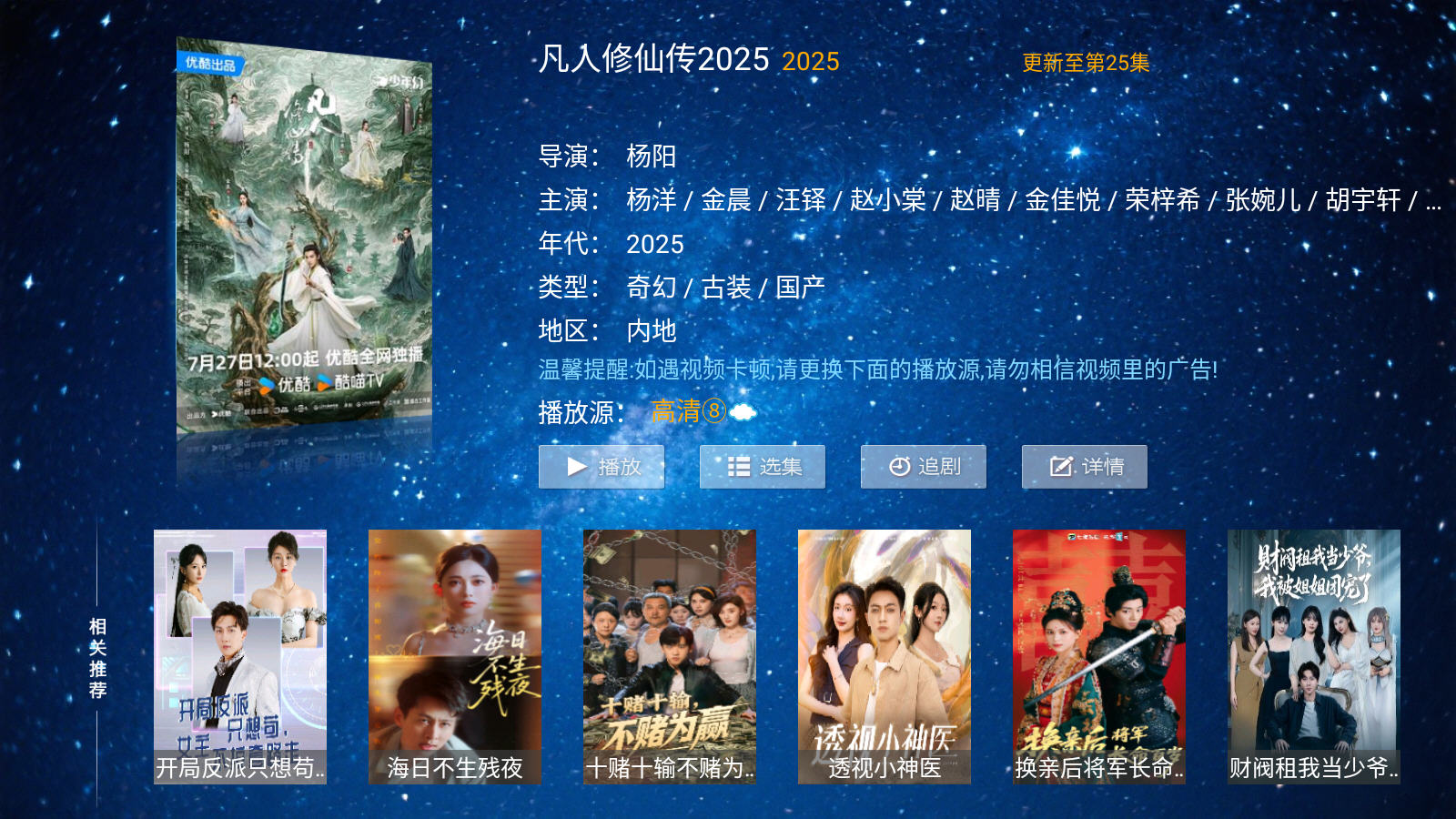Open the 详情 details page
This screenshot has width=1456, height=819.
pos(1085,467)
